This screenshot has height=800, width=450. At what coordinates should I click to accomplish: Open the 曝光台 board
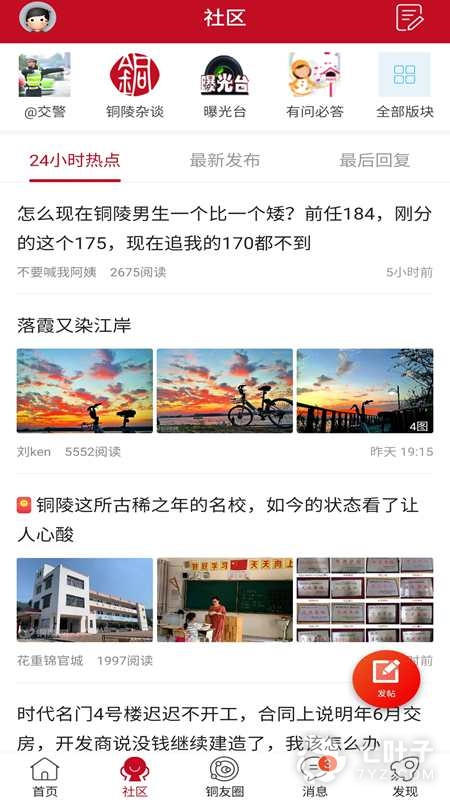[224, 85]
